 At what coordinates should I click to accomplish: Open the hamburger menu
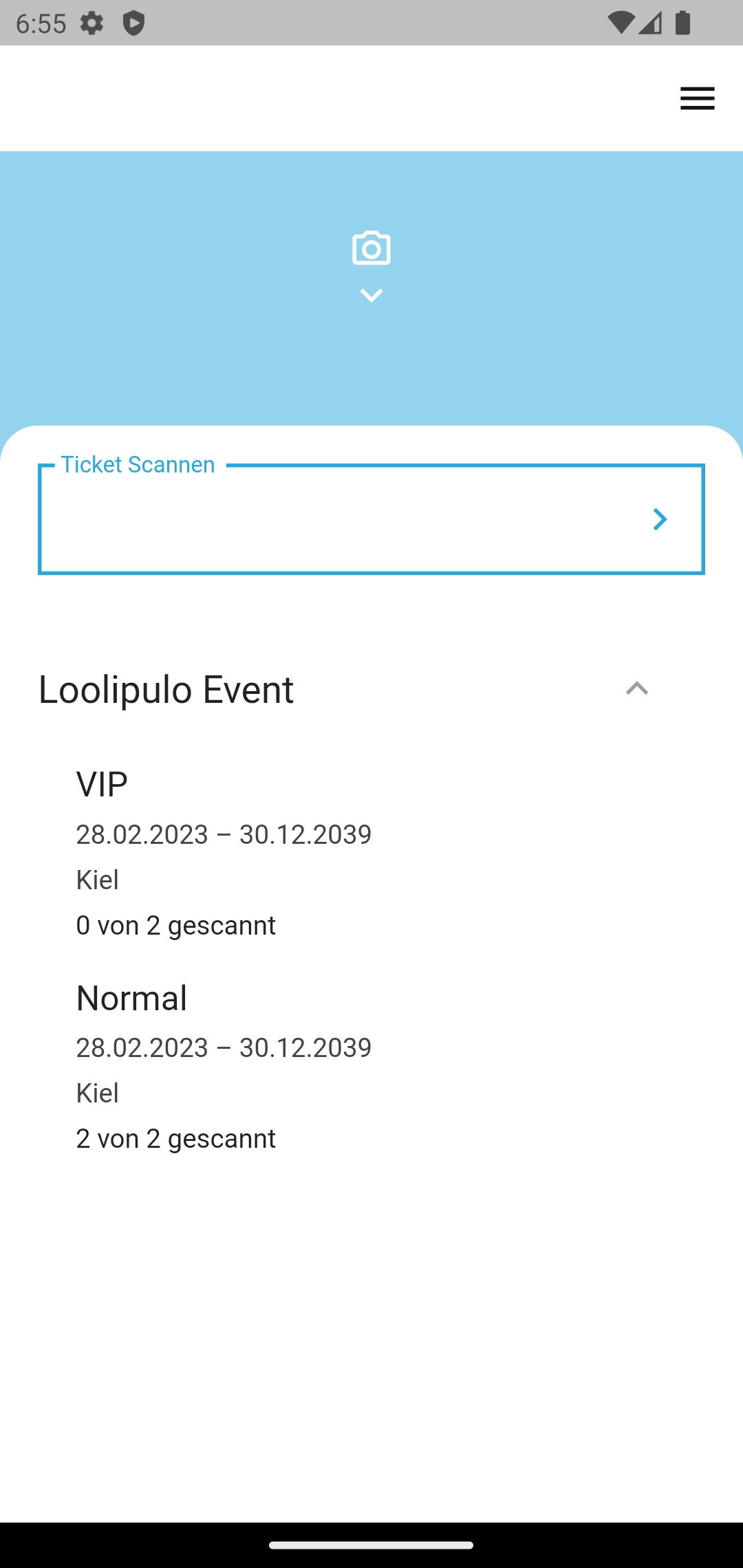697,98
